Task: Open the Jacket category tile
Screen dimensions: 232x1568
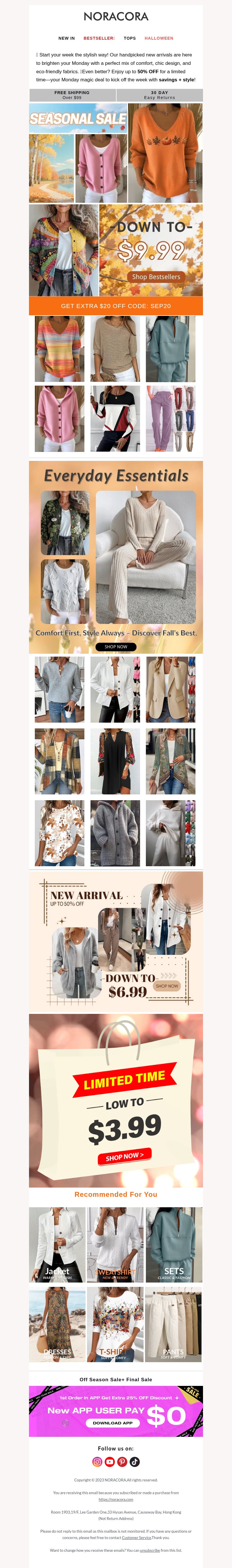Action: pyautogui.click(x=57, y=1245)
